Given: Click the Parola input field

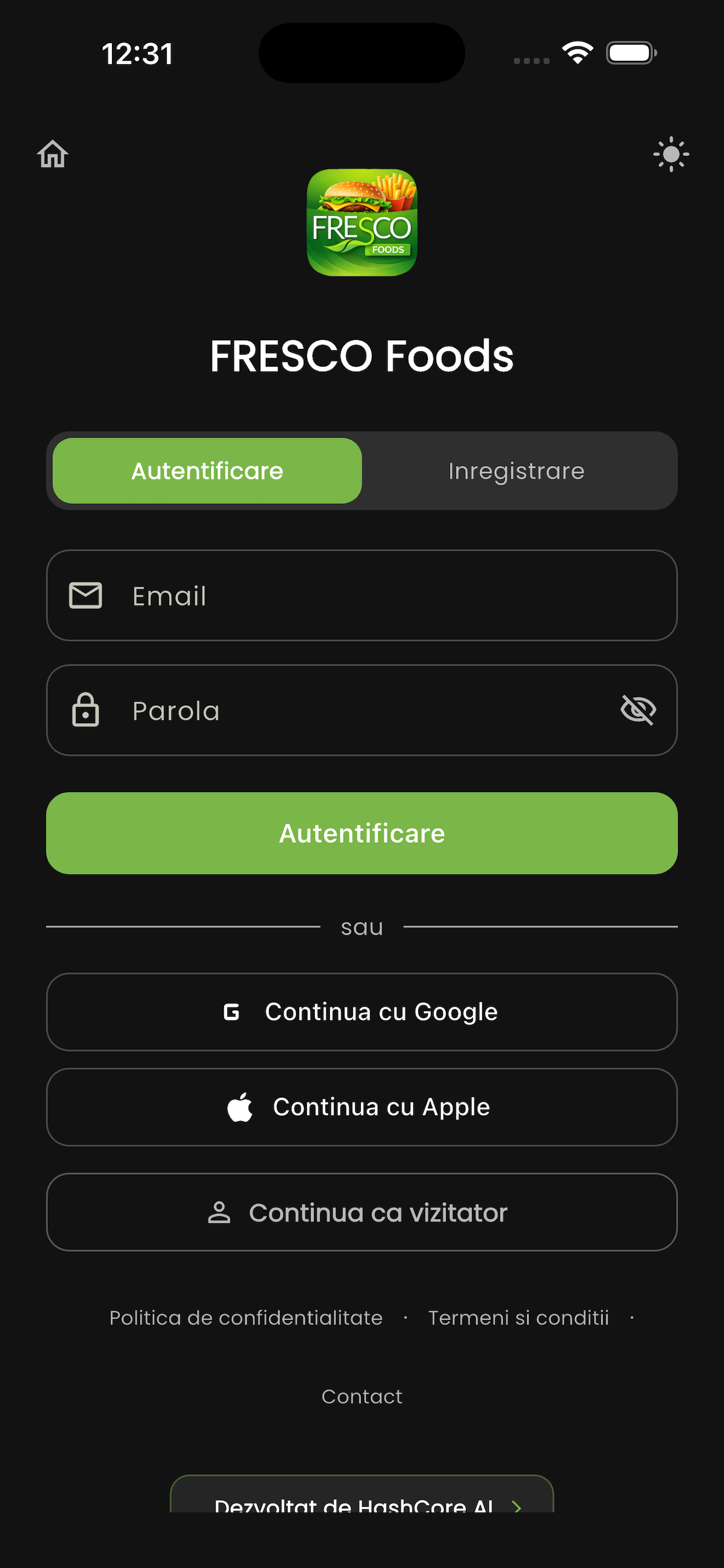Looking at the screenshot, I should pos(362,710).
